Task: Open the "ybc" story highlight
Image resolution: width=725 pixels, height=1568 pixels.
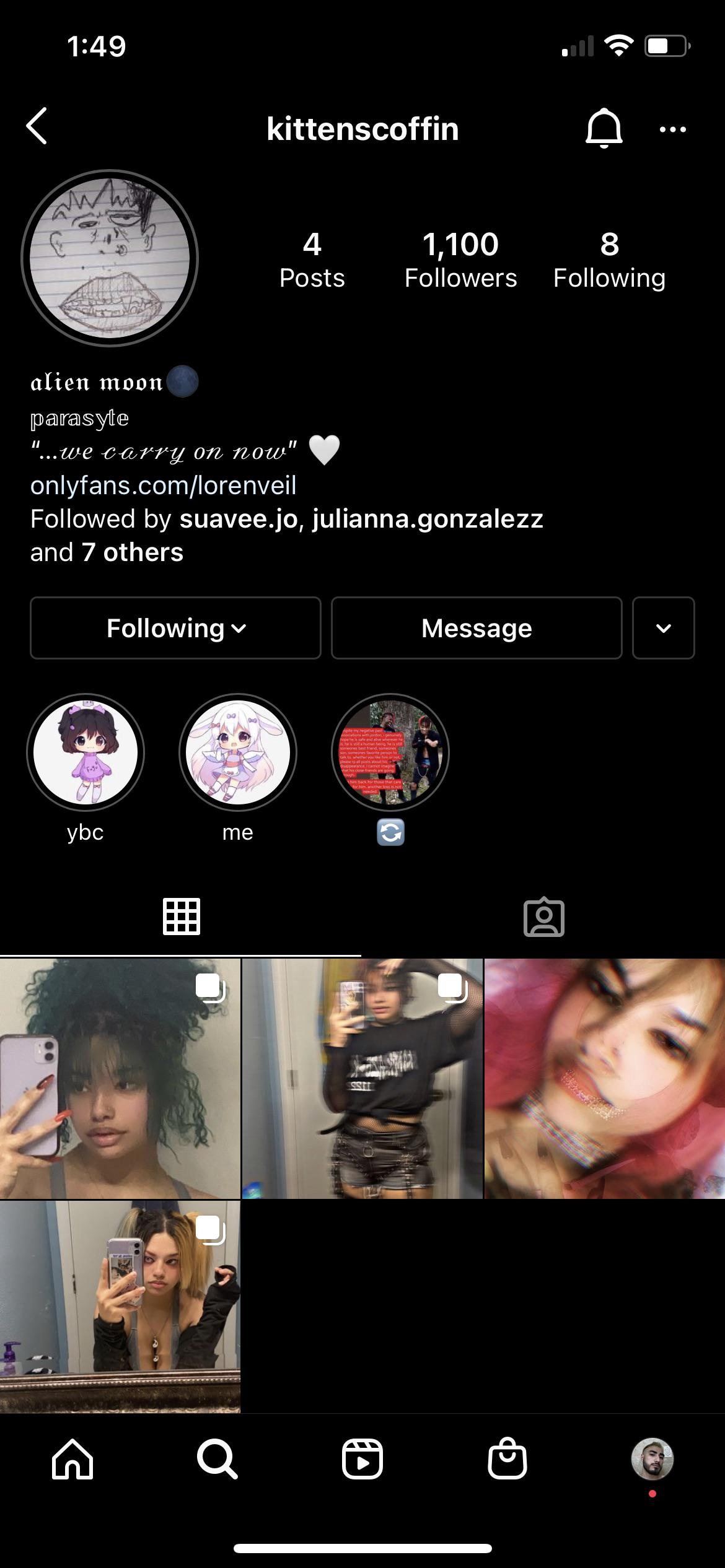Action: coord(86,752)
